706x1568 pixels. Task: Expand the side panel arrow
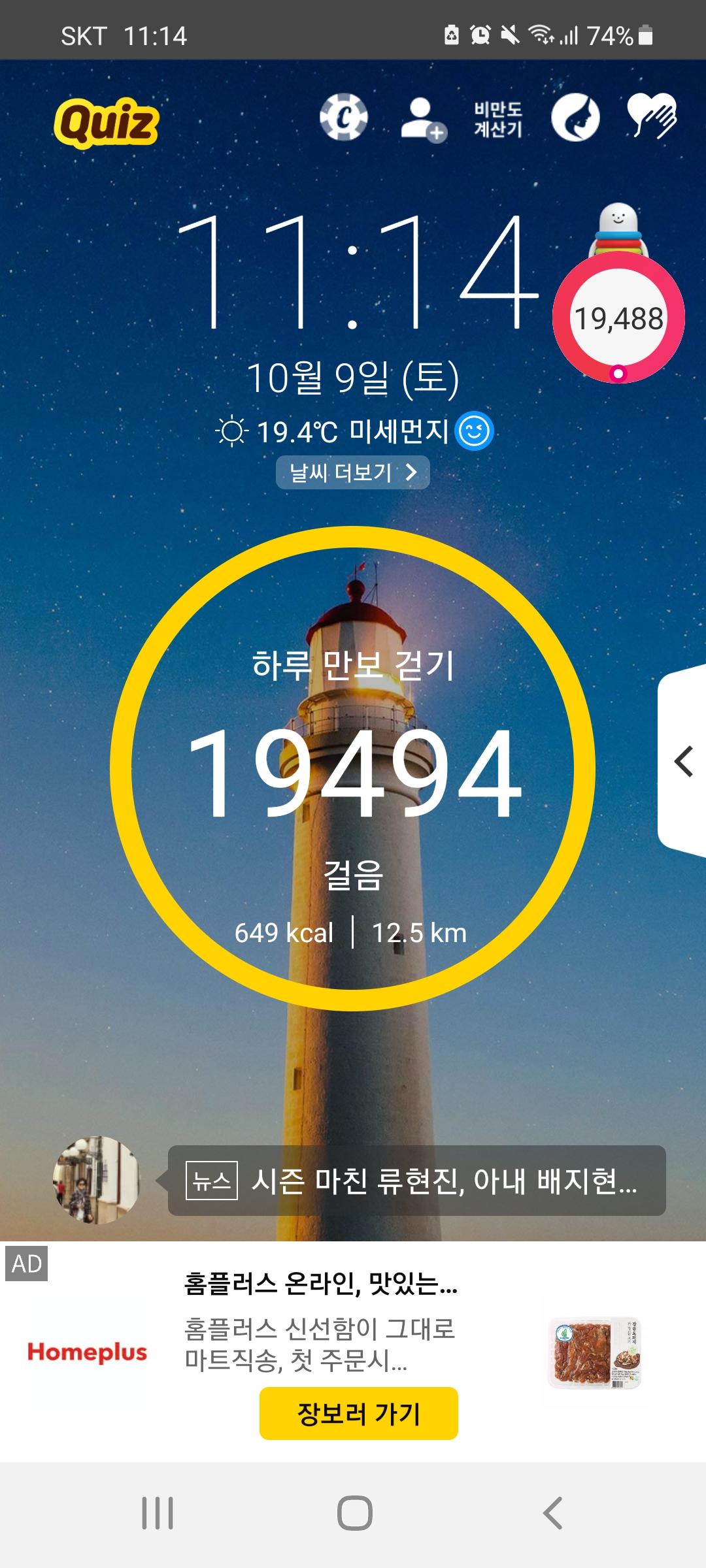pos(683,762)
